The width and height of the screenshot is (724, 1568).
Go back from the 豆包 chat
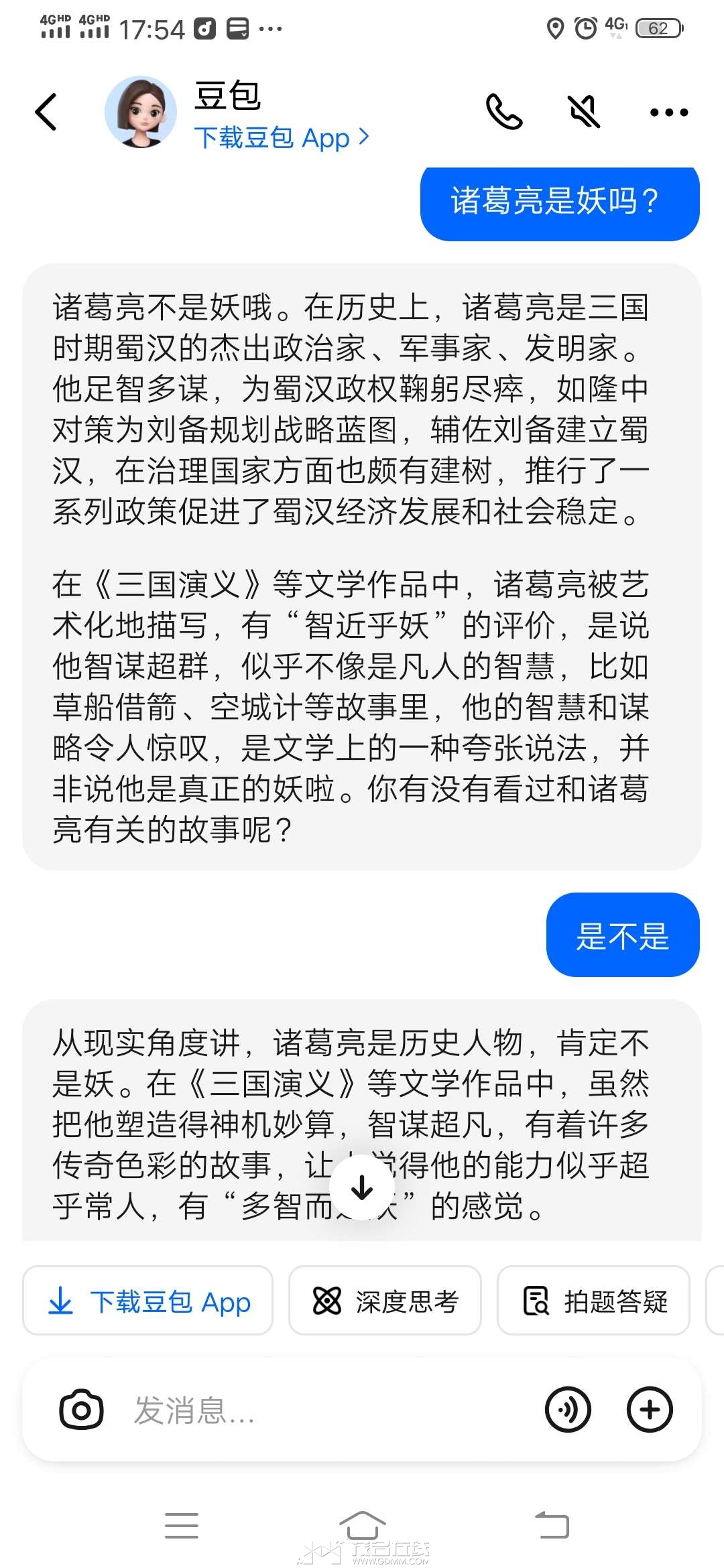tap(46, 112)
